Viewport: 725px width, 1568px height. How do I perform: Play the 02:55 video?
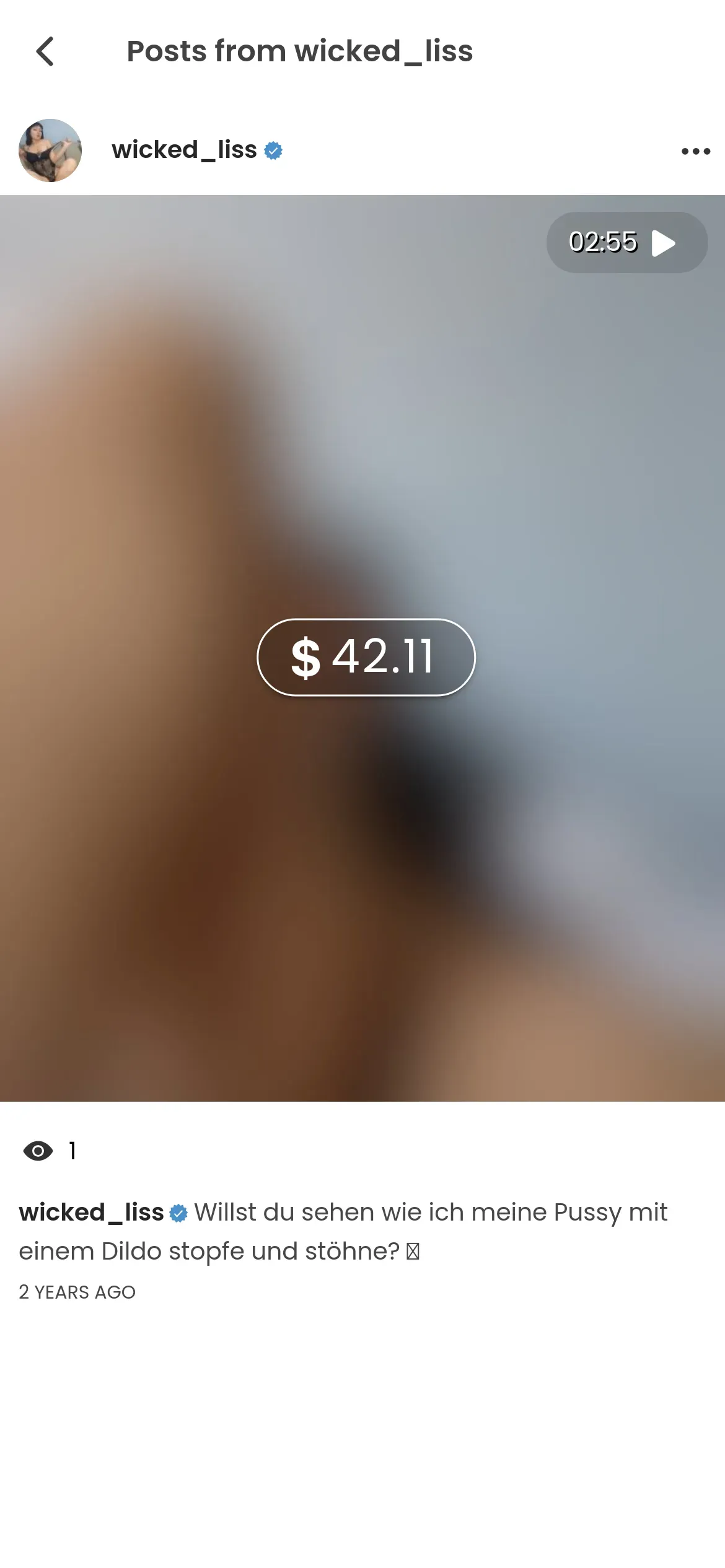pos(626,242)
